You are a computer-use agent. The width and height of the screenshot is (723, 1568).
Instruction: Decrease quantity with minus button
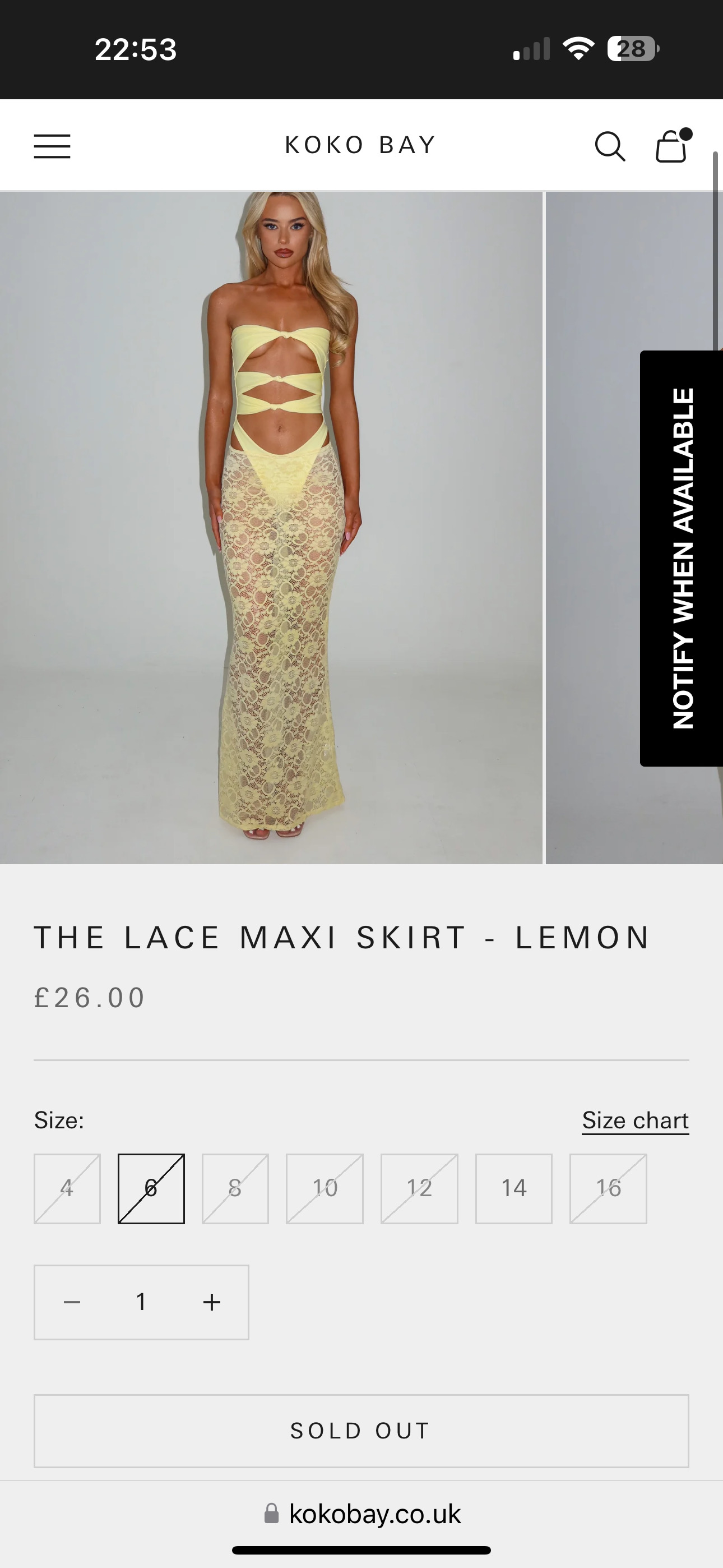coord(72,1302)
